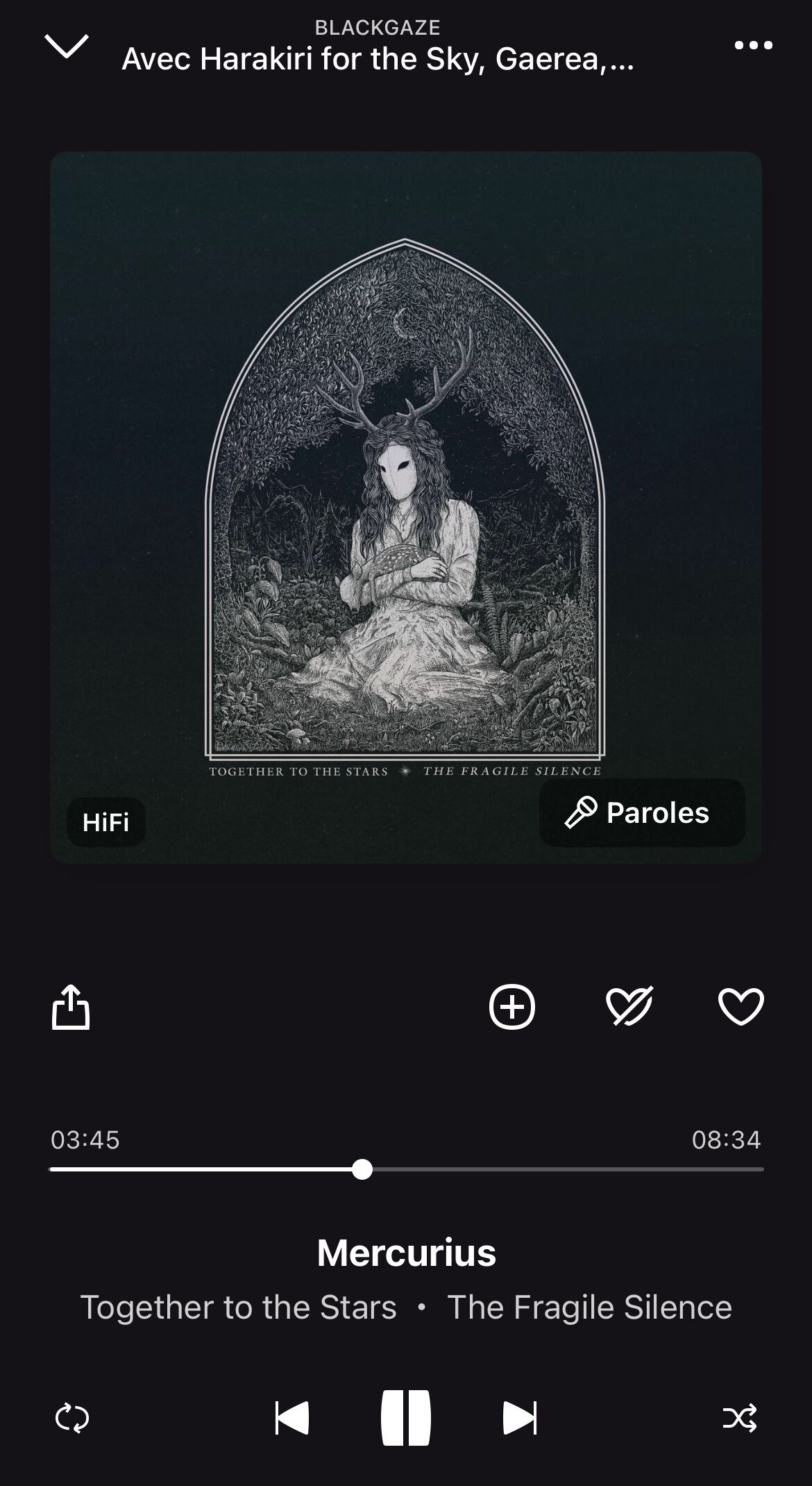Skip to the next track
This screenshot has height=1486, width=812.
[x=519, y=1418]
